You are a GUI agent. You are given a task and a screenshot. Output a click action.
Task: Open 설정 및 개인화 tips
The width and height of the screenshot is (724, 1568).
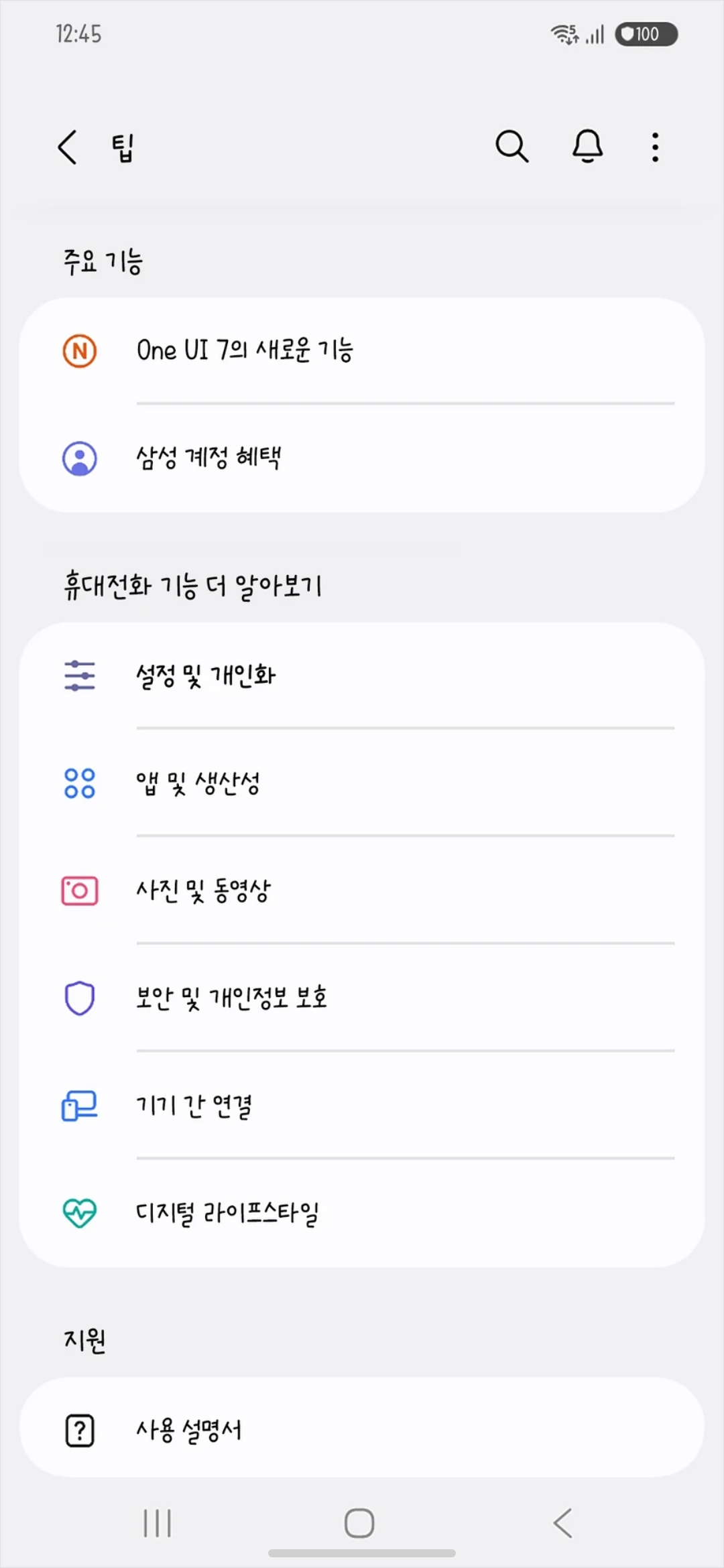362,675
